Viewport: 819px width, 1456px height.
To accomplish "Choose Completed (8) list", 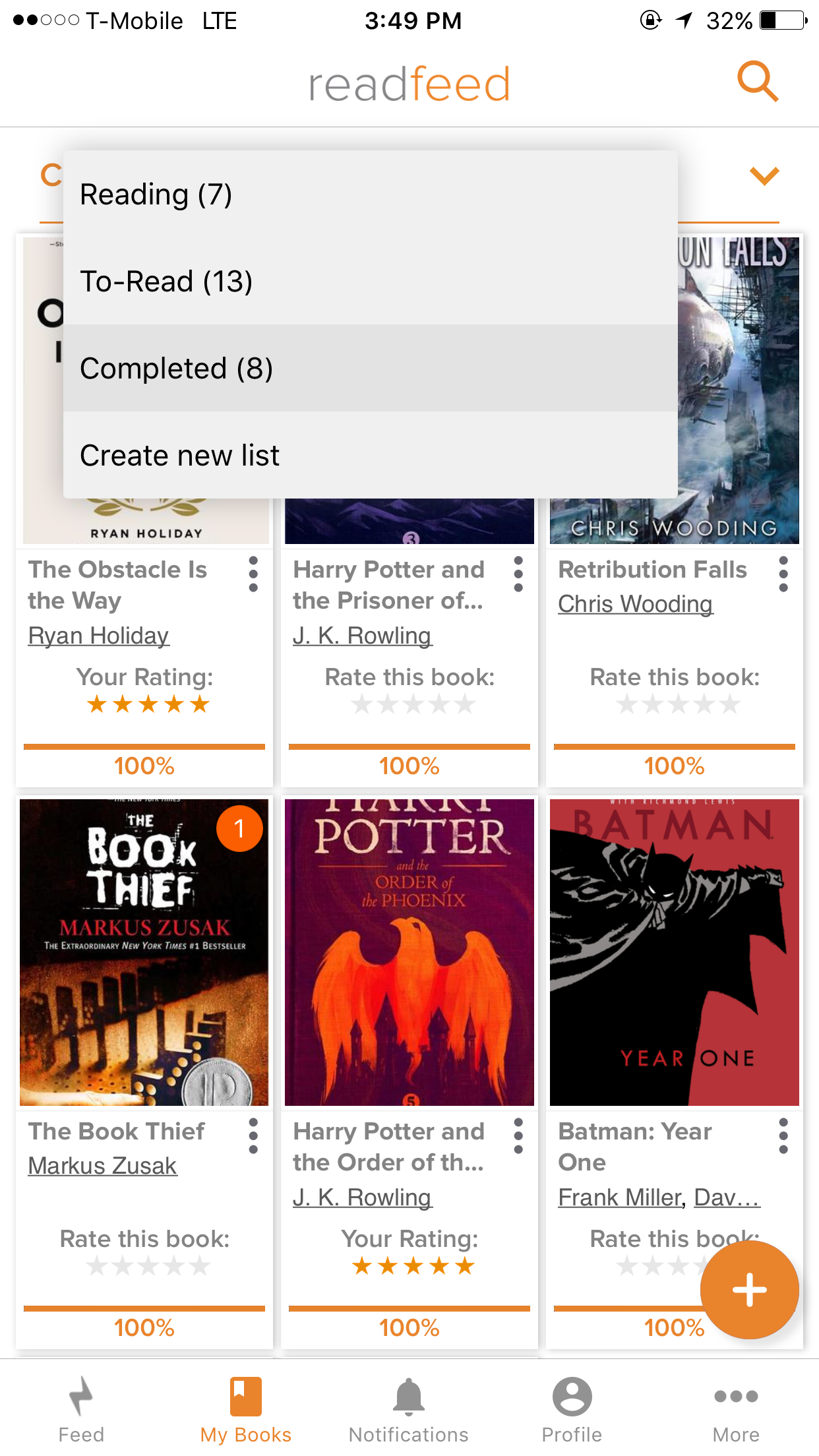I will pyautogui.click(x=369, y=368).
